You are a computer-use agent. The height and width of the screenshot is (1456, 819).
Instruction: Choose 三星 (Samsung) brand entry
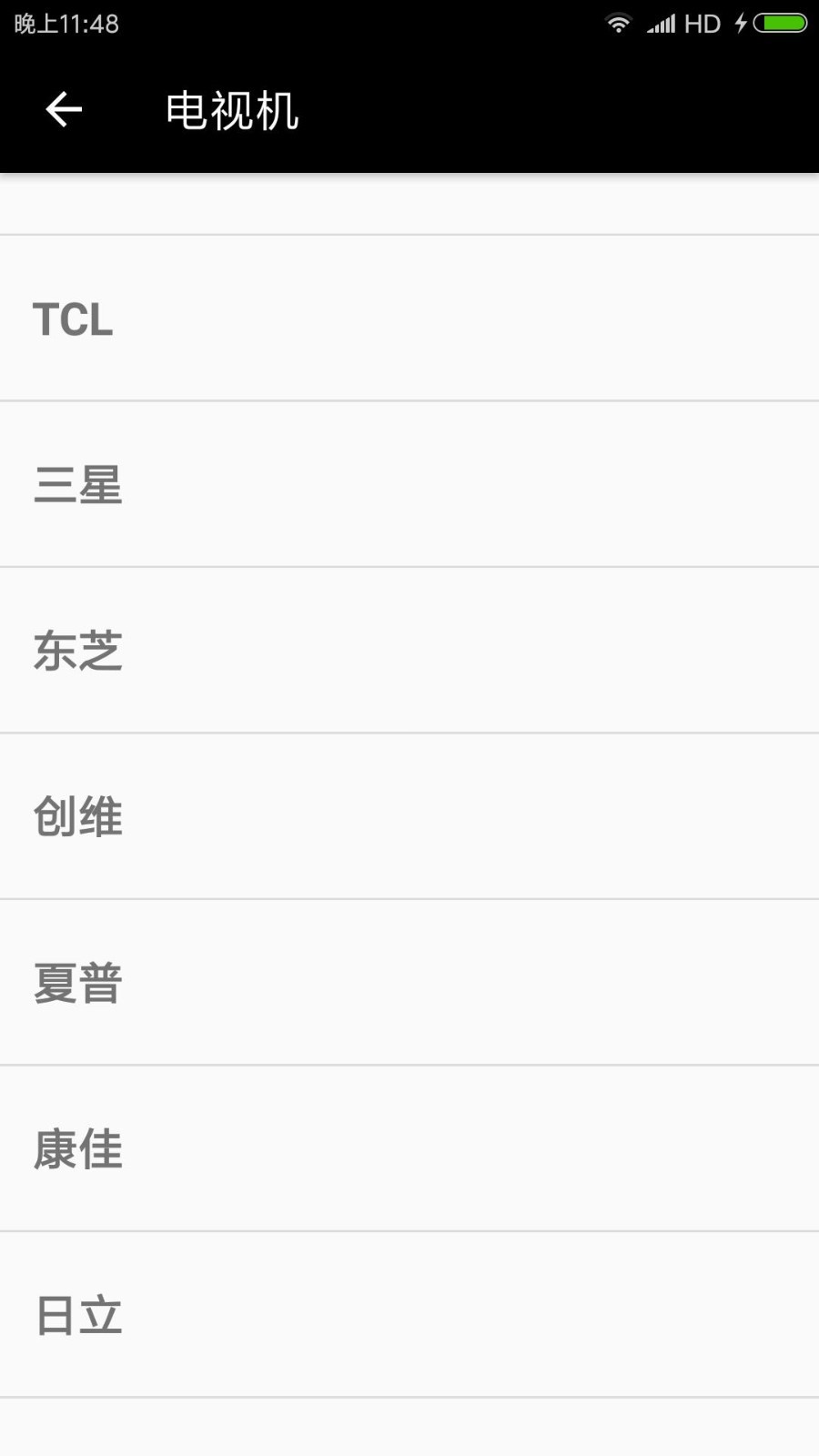pyautogui.click(x=409, y=485)
